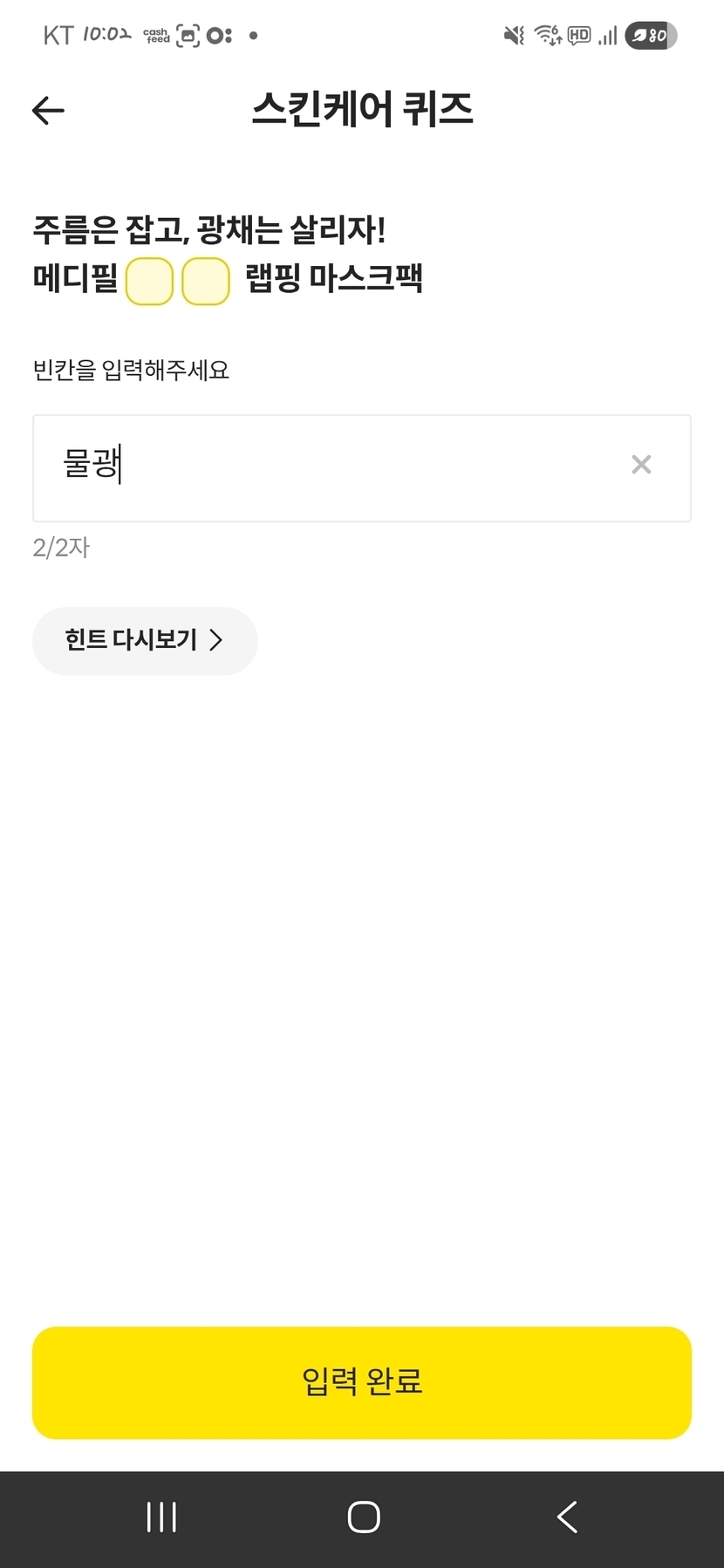Clear the text in the answer field
Image resolution: width=724 pixels, height=1568 pixels.
tap(641, 465)
